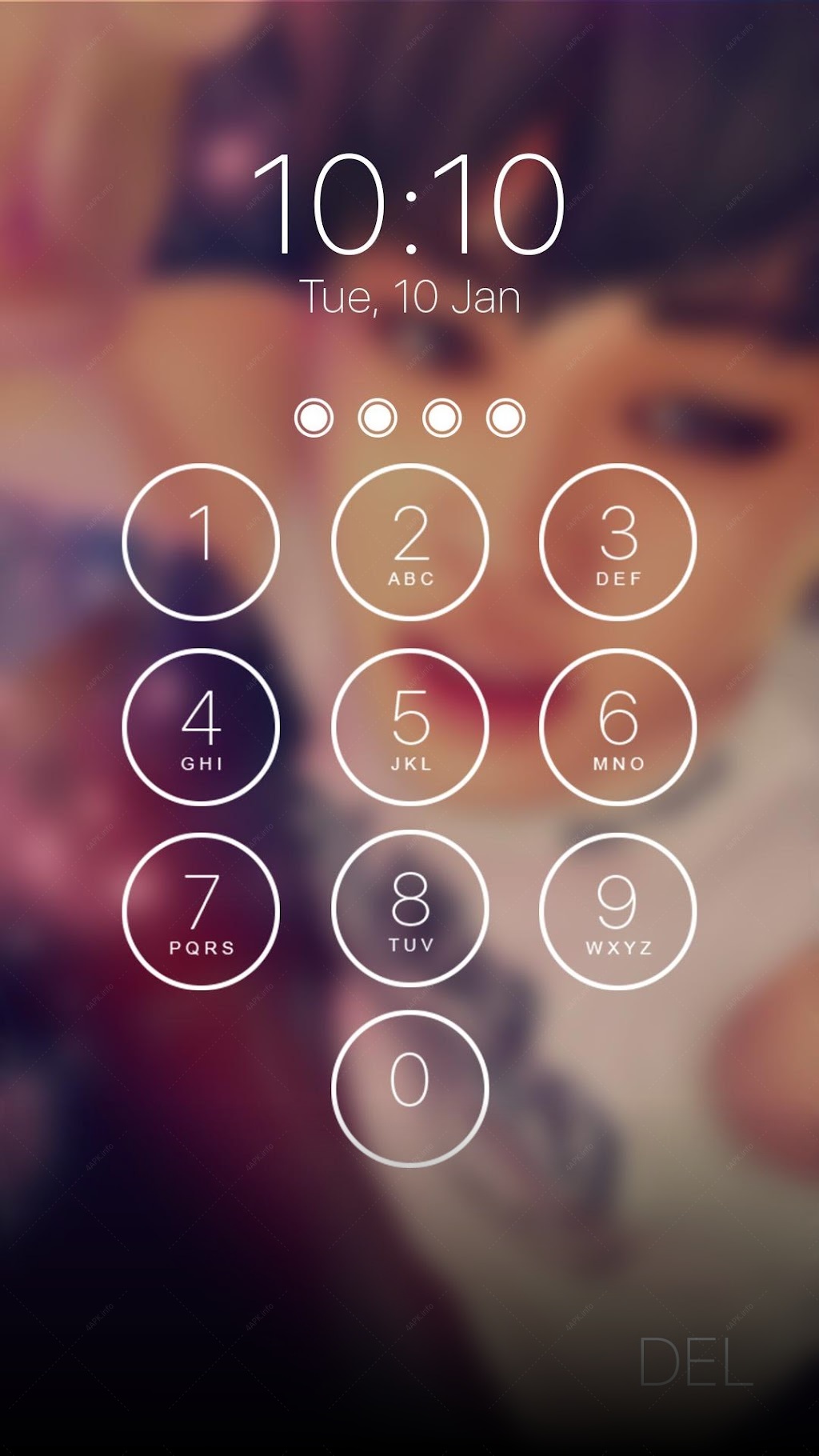This screenshot has width=819, height=1456.
Task: Hit the 5 JKL key
Action: click(x=409, y=726)
